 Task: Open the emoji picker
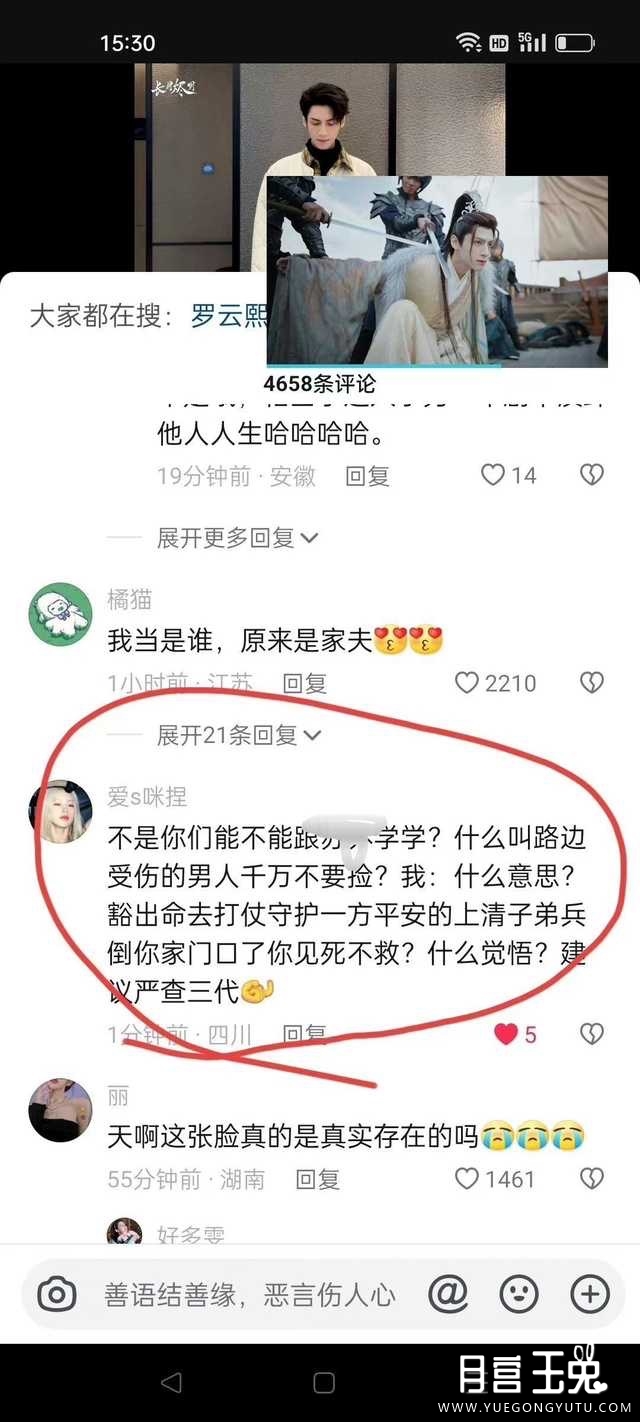[519, 1295]
